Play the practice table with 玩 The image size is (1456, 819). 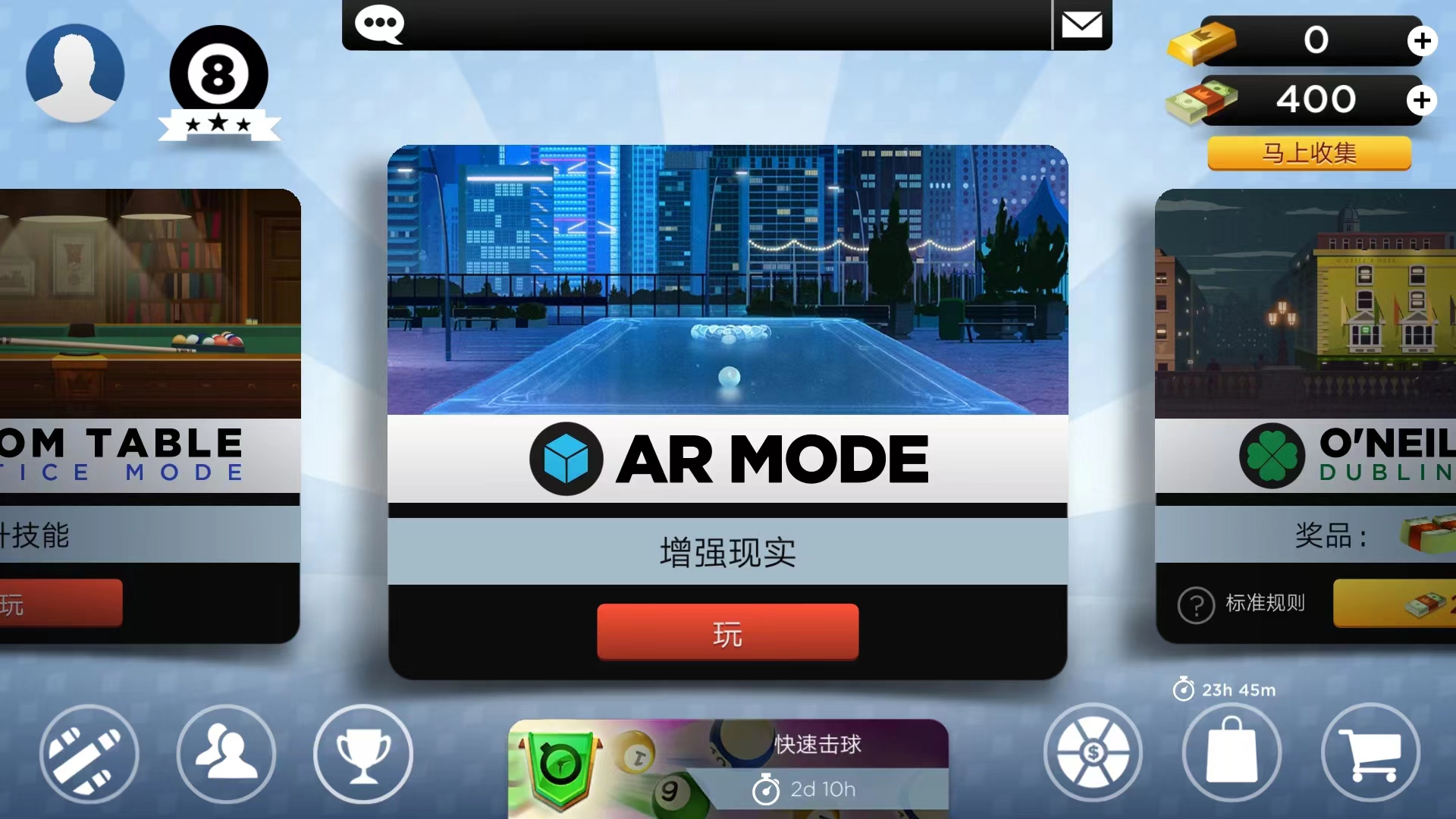click(x=61, y=604)
